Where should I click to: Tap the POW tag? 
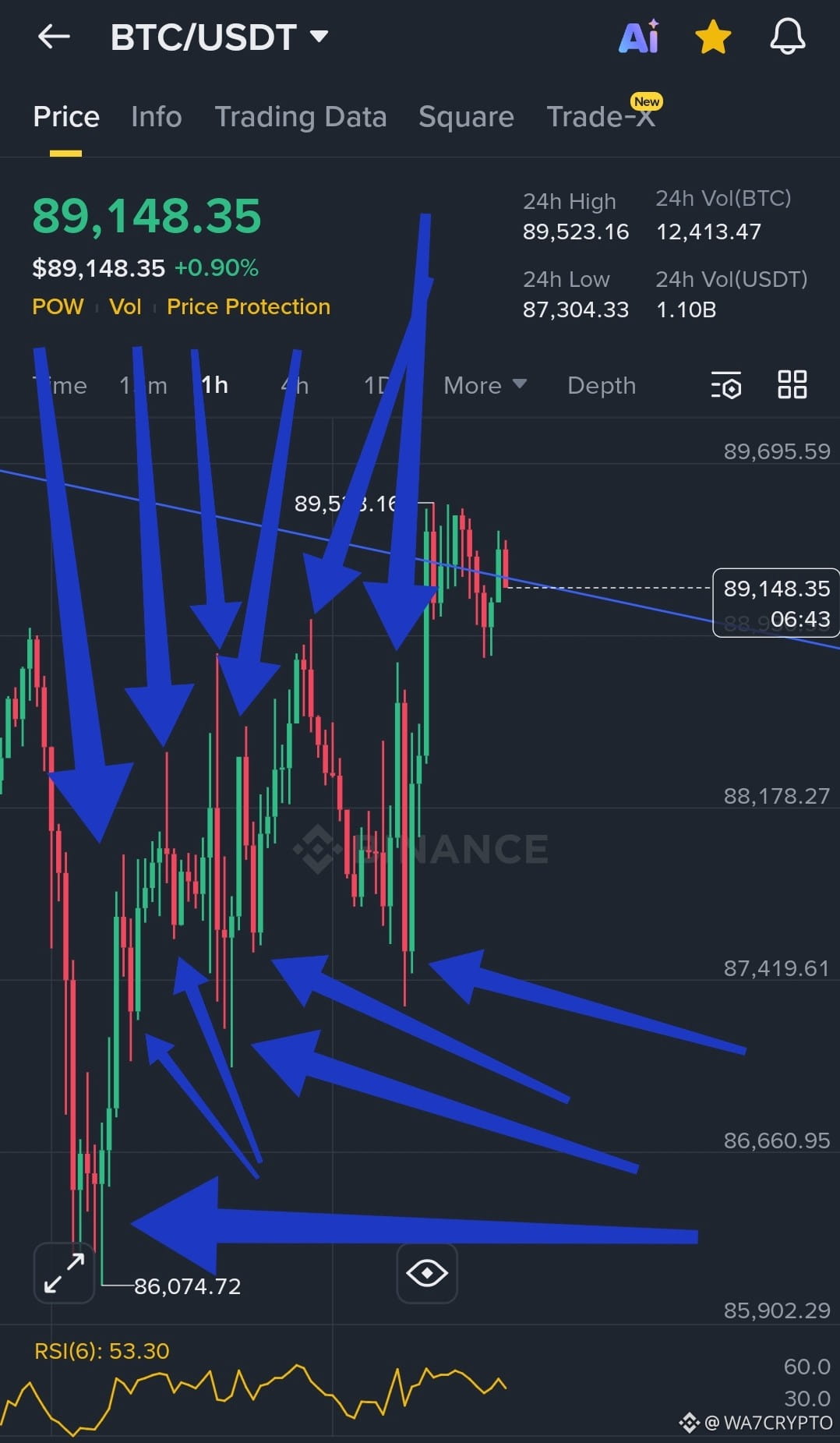click(58, 306)
